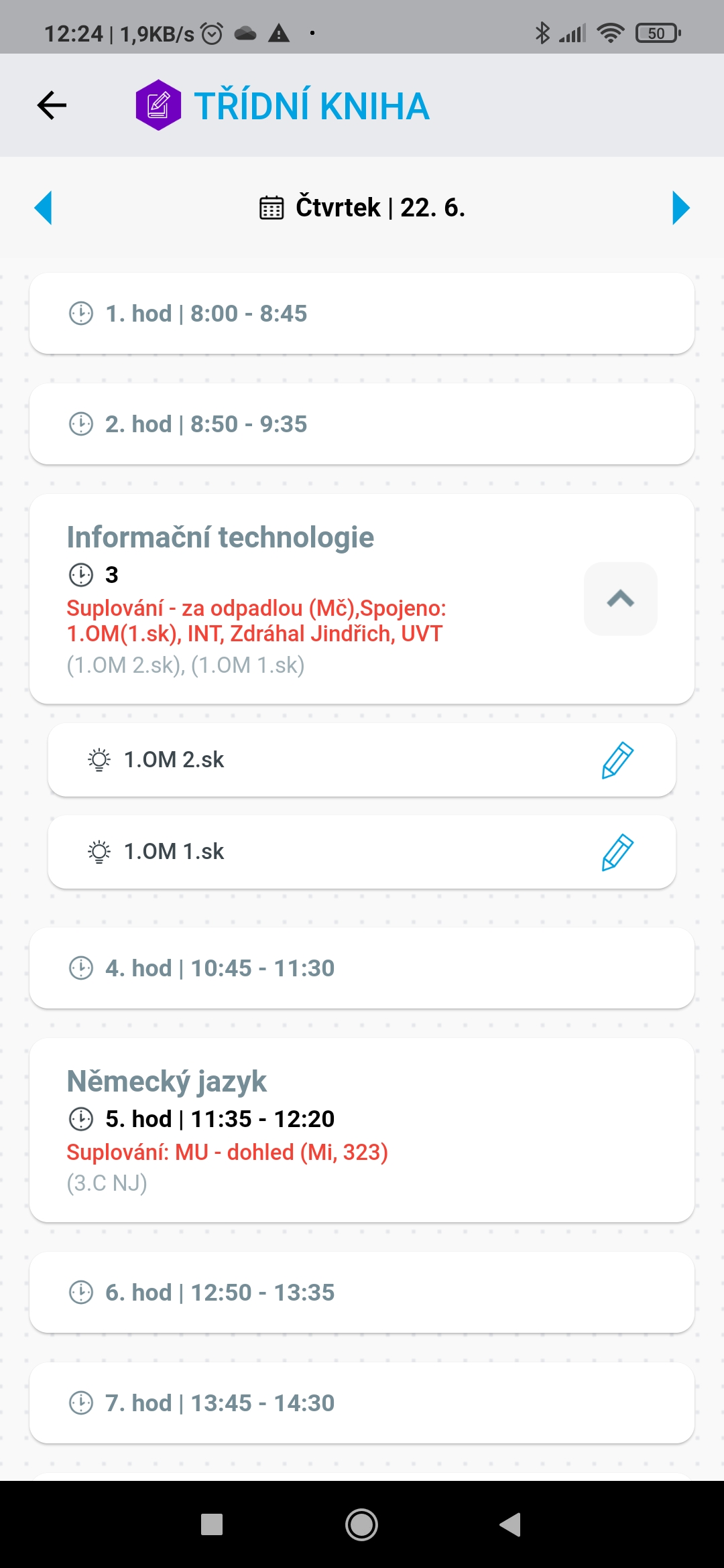This screenshot has height=1568, width=724.
Task: Open the 7. hod 13:45 - 14:30 slot
Action: click(x=362, y=1403)
